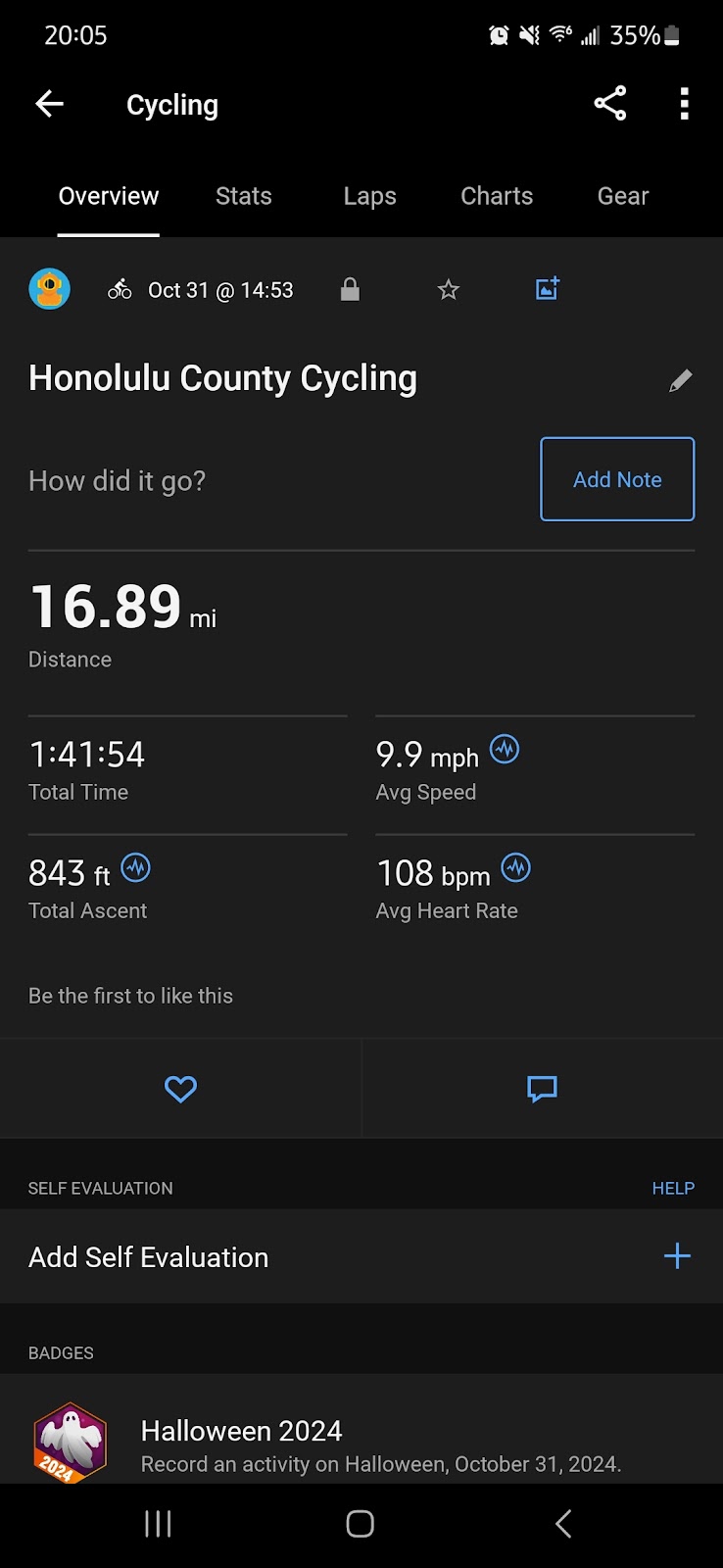Open insight icon next to Avg Speed
The image size is (723, 1568).
(505, 750)
